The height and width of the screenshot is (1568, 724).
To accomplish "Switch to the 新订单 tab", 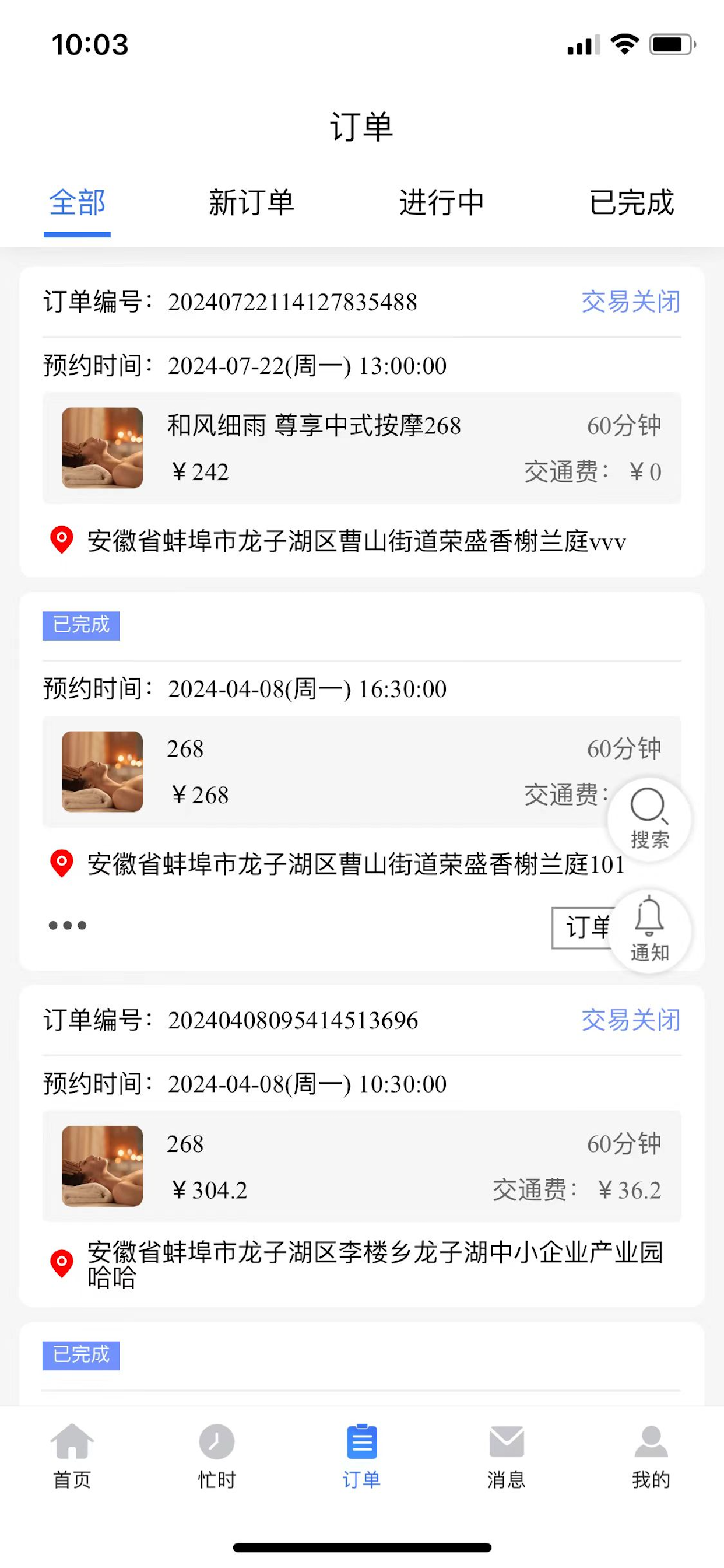I will click(251, 202).
